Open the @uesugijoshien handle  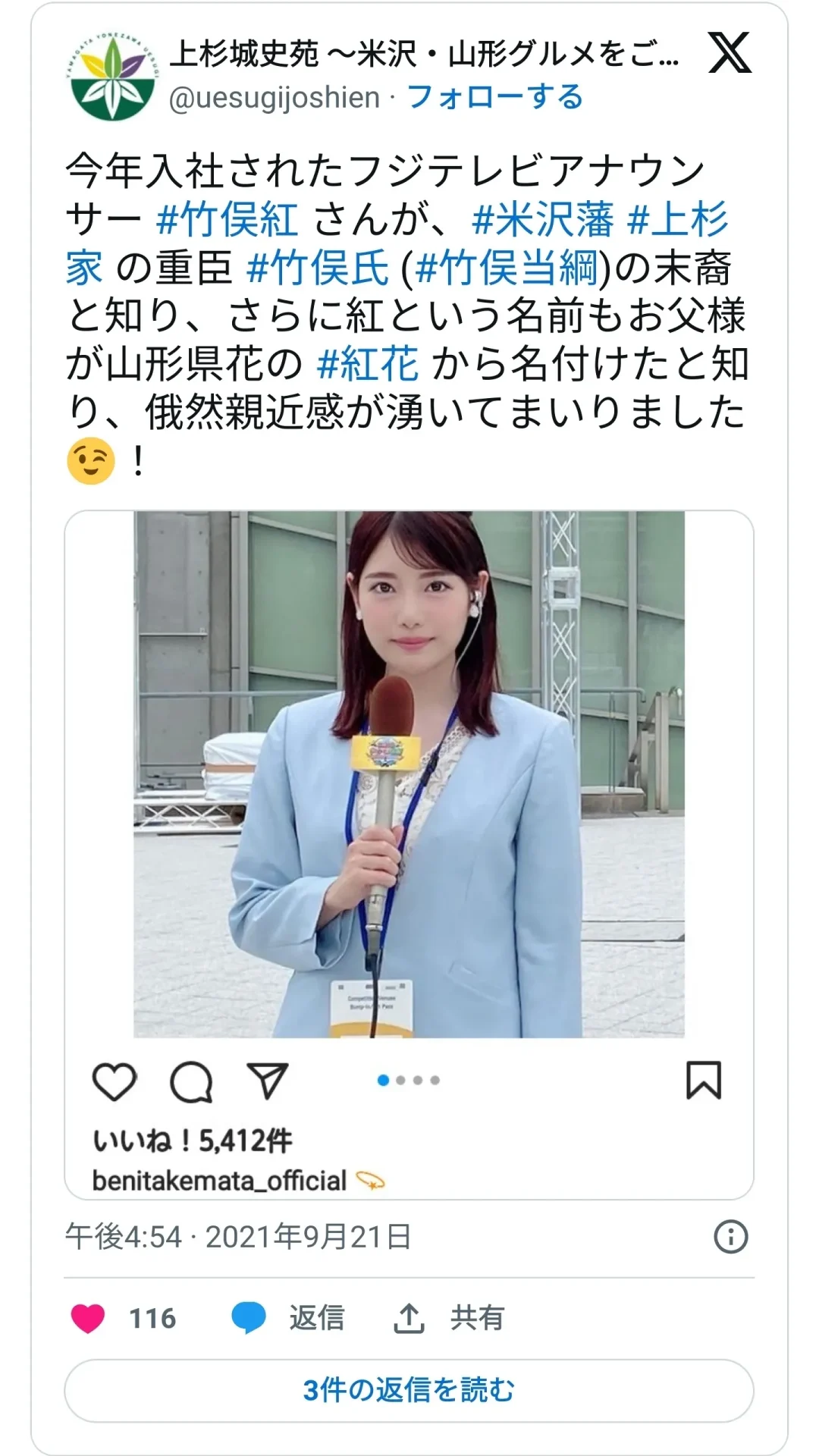tap(274, 98)
